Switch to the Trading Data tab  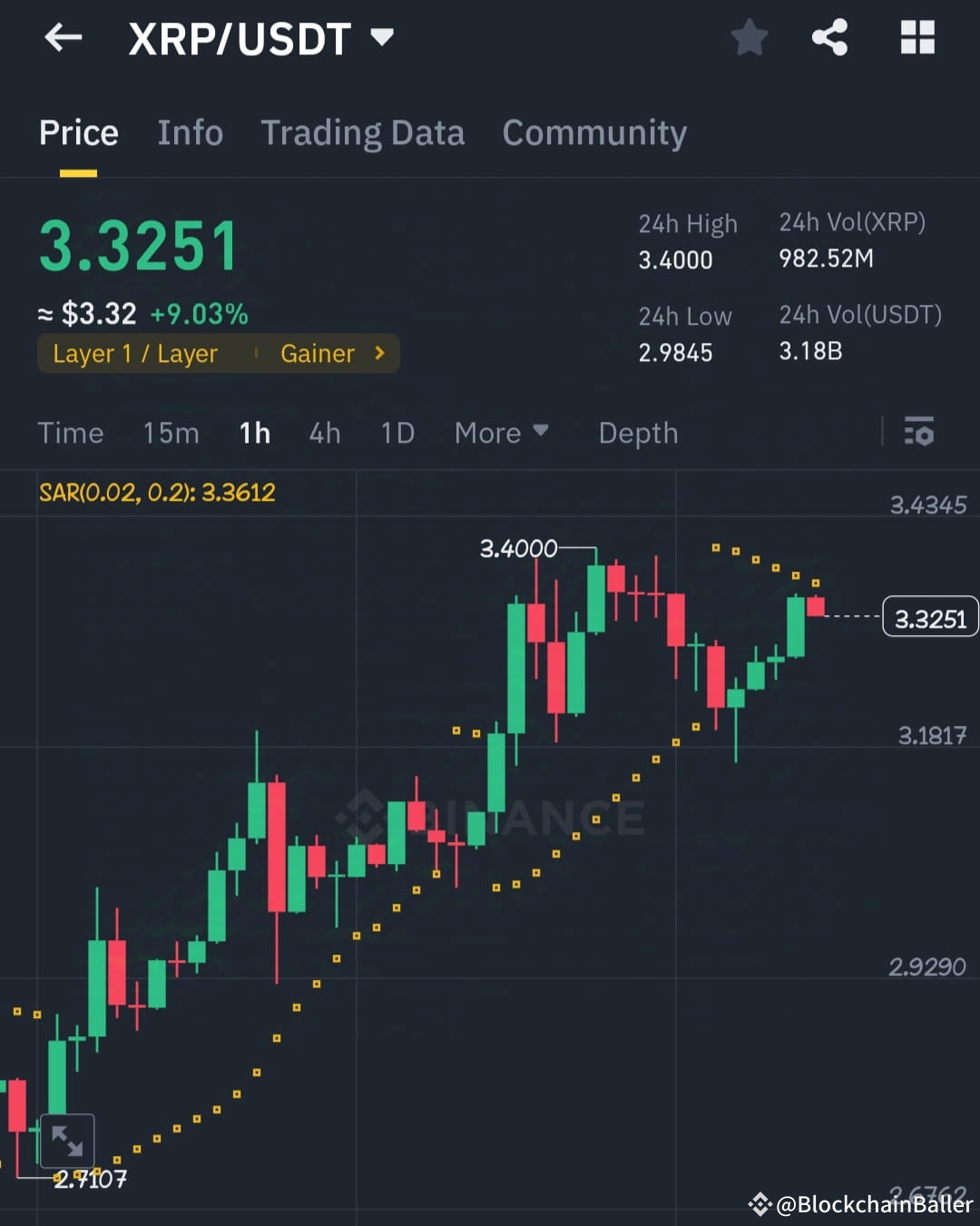pyautogui.click(x=363, y=132)
